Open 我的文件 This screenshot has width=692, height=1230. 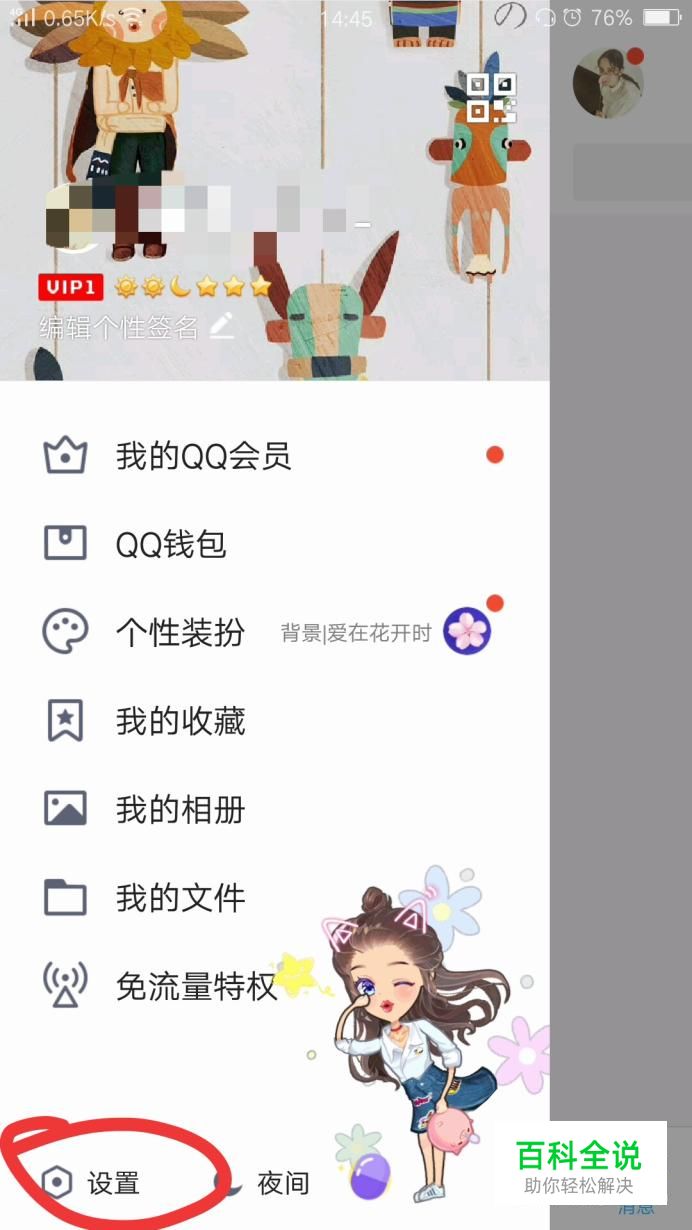[275, 897]
